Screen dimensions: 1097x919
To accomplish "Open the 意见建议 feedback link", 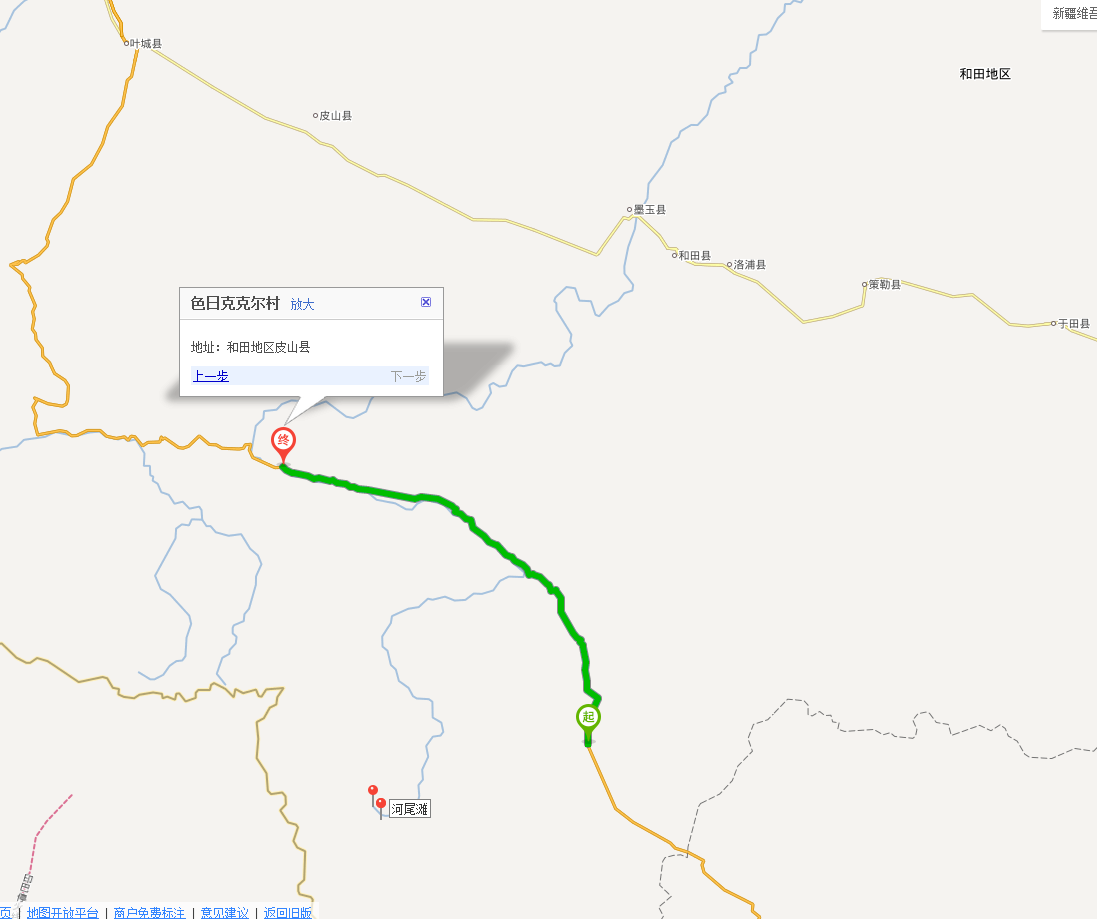I will tap(224, 912).
